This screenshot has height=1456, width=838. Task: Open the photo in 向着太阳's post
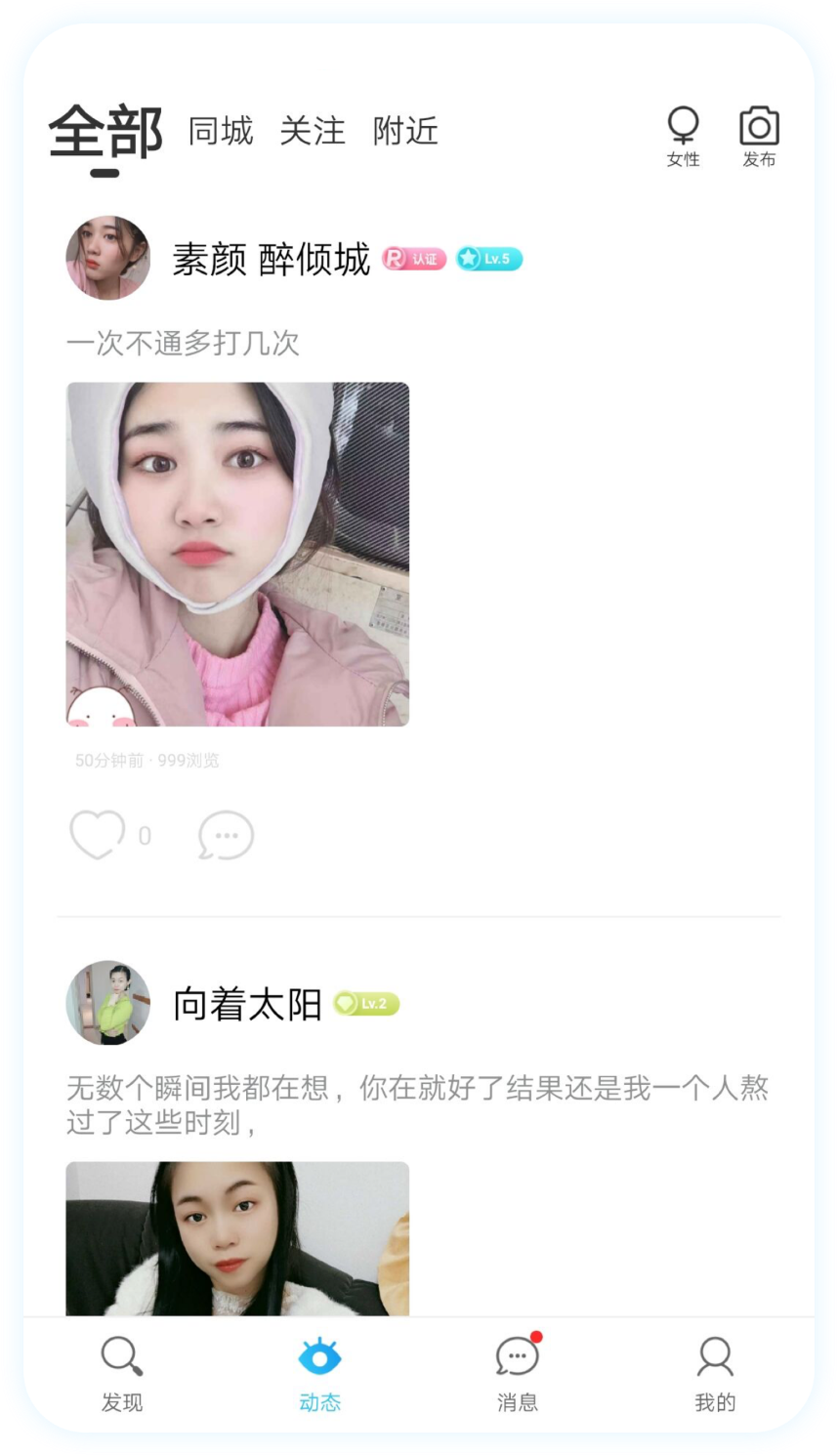pyautogui.click(x=237, y=1238)
